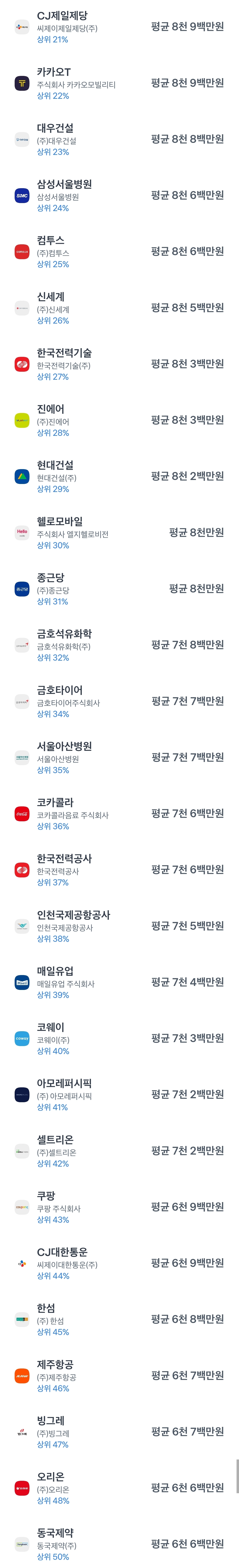Image resolution: width=239 pixels, height=1568 pixels.
Task: Open the CJ제일제당 company row
Action: [119, 27]
